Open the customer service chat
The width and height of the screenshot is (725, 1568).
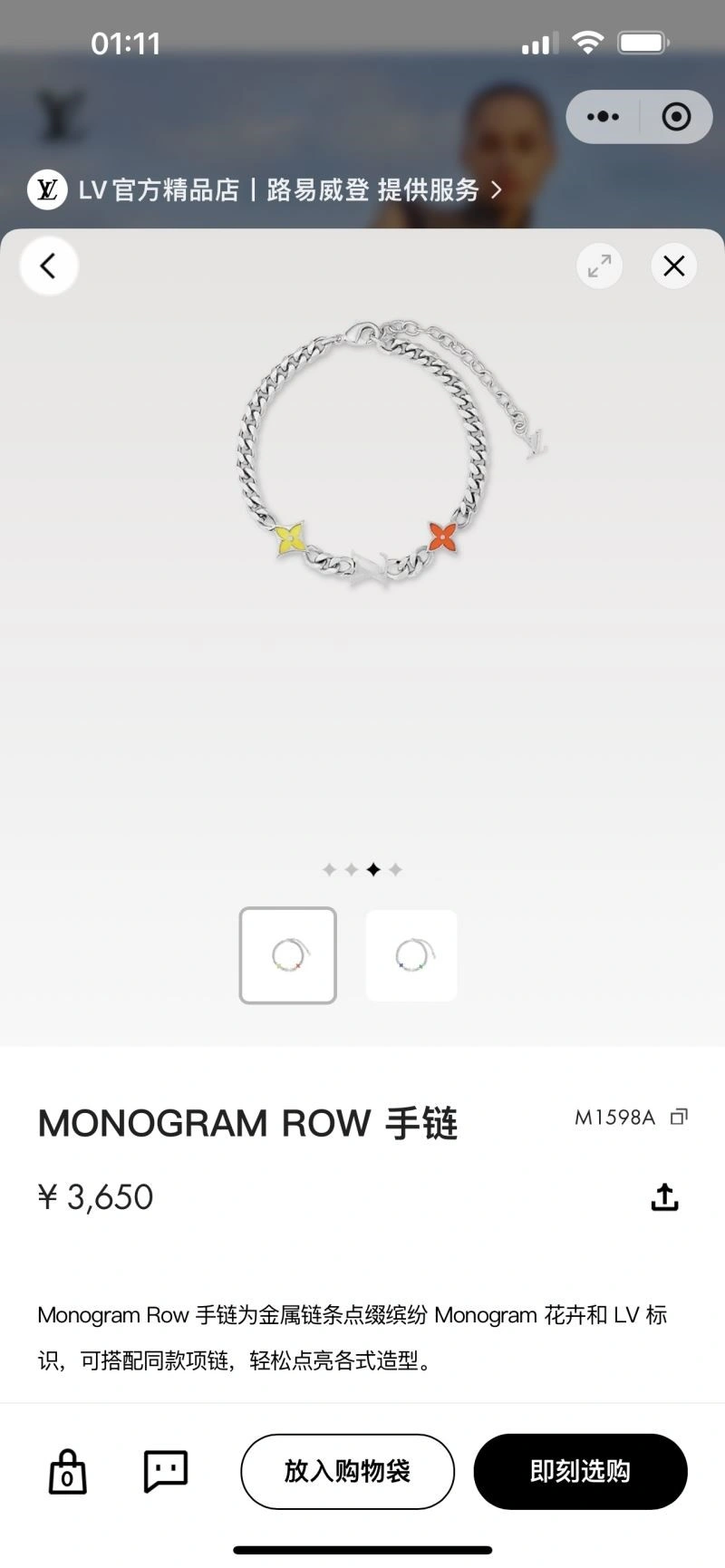pyautogui.click(x=166, y=1470)
